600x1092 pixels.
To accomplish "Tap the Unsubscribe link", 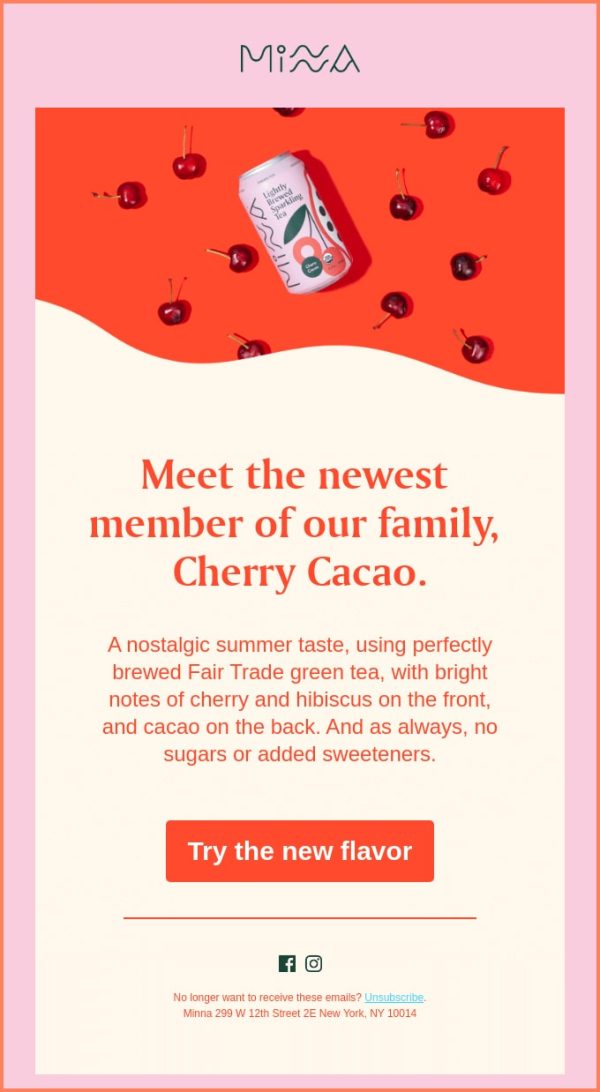I will pyautogui.click(x=394, y=997).
